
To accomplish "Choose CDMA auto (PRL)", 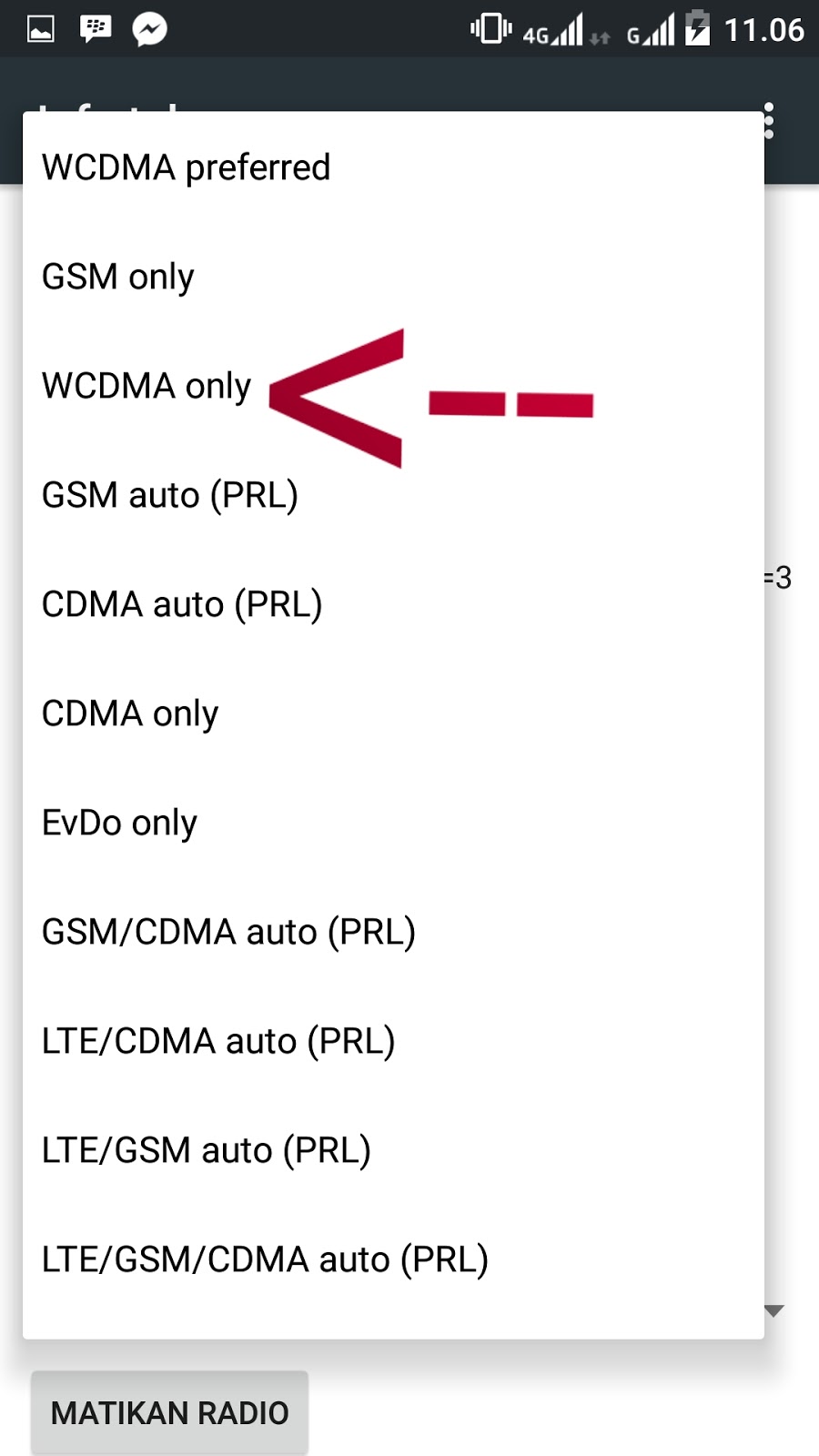I will click(393, 604).
